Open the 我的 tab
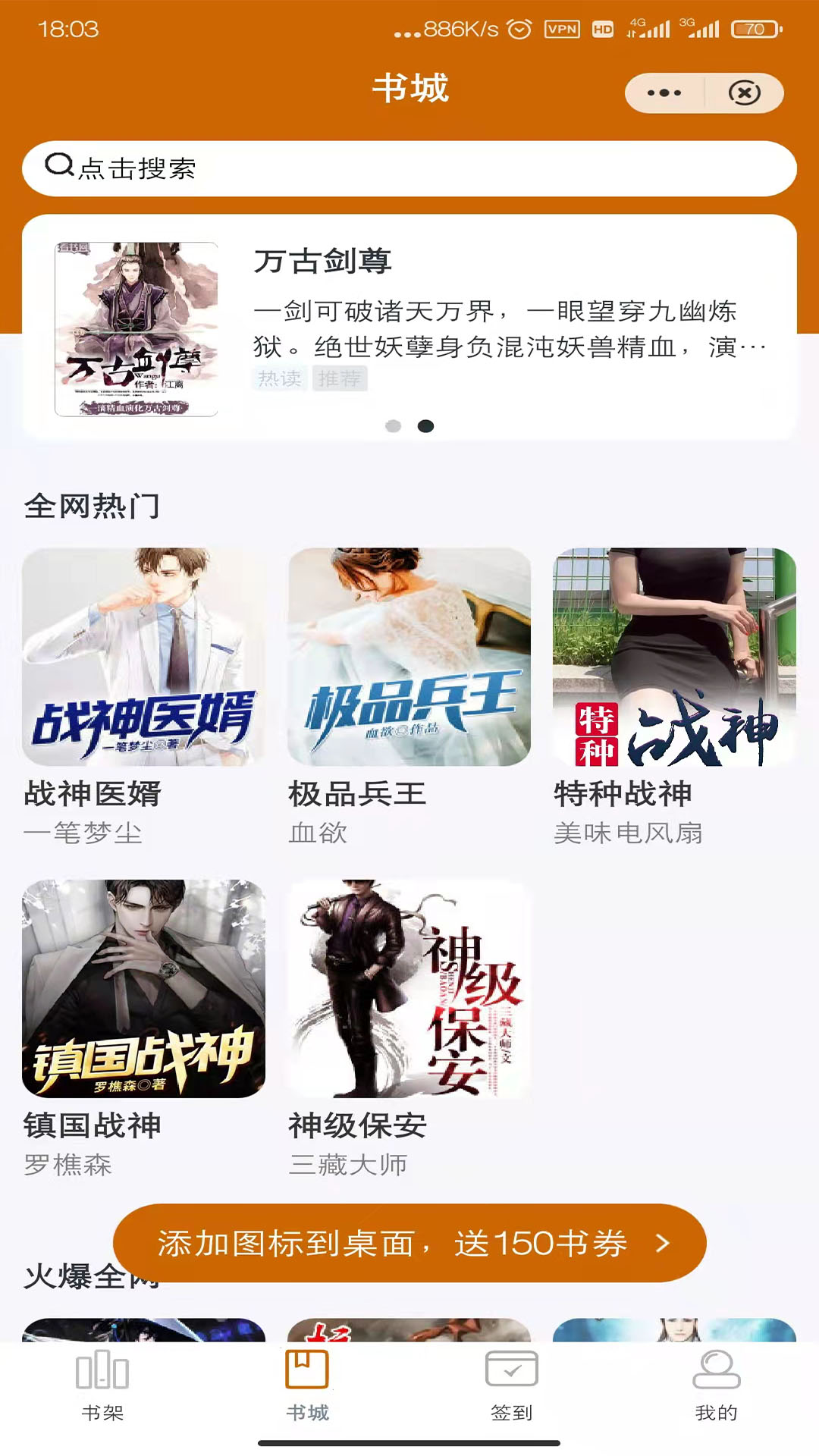This screenshot has height=1456, width=819. click(716, 1385)
